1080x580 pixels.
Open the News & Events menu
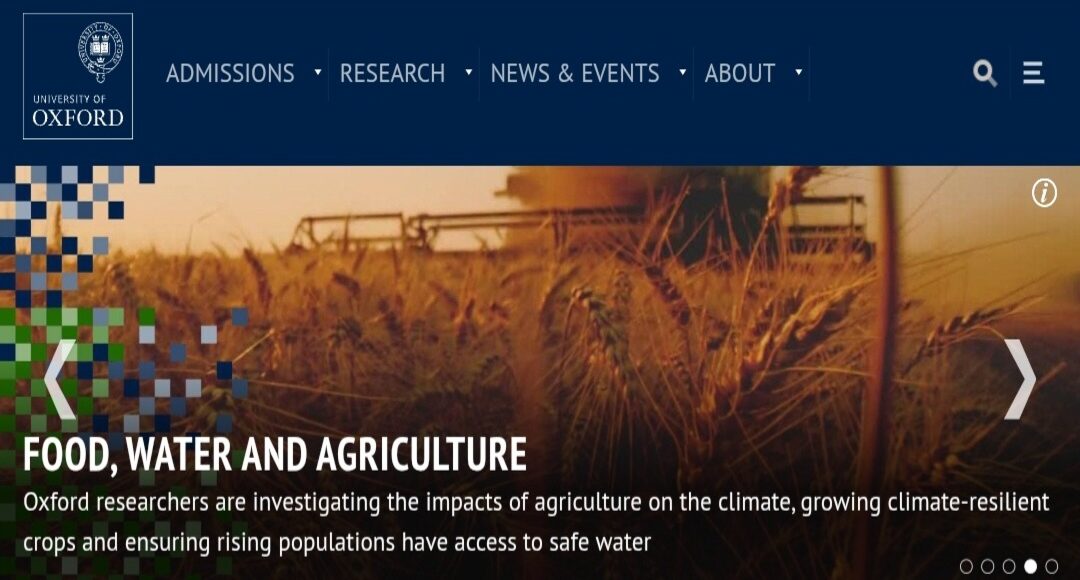point(575,74)
